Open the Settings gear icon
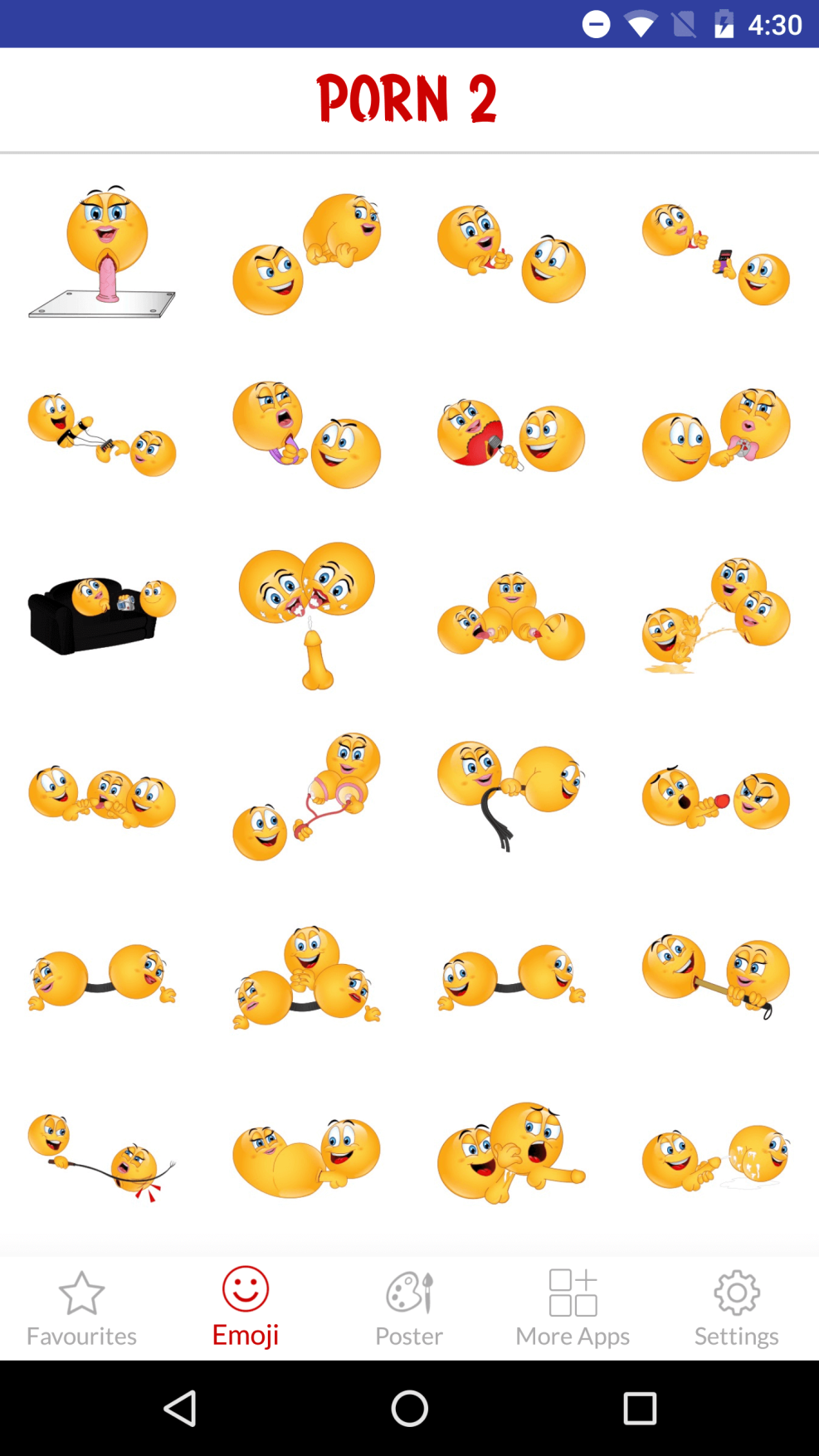 pos(735,1292)
